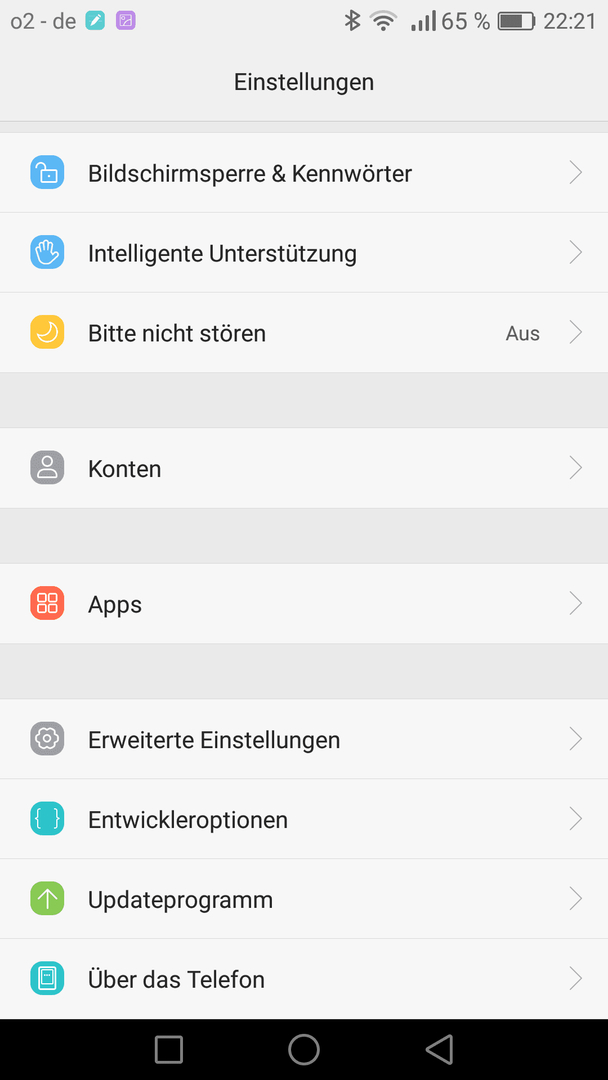608x1080 pixels.
Task: Open Updateprogramm
Action: coord(304,899)
